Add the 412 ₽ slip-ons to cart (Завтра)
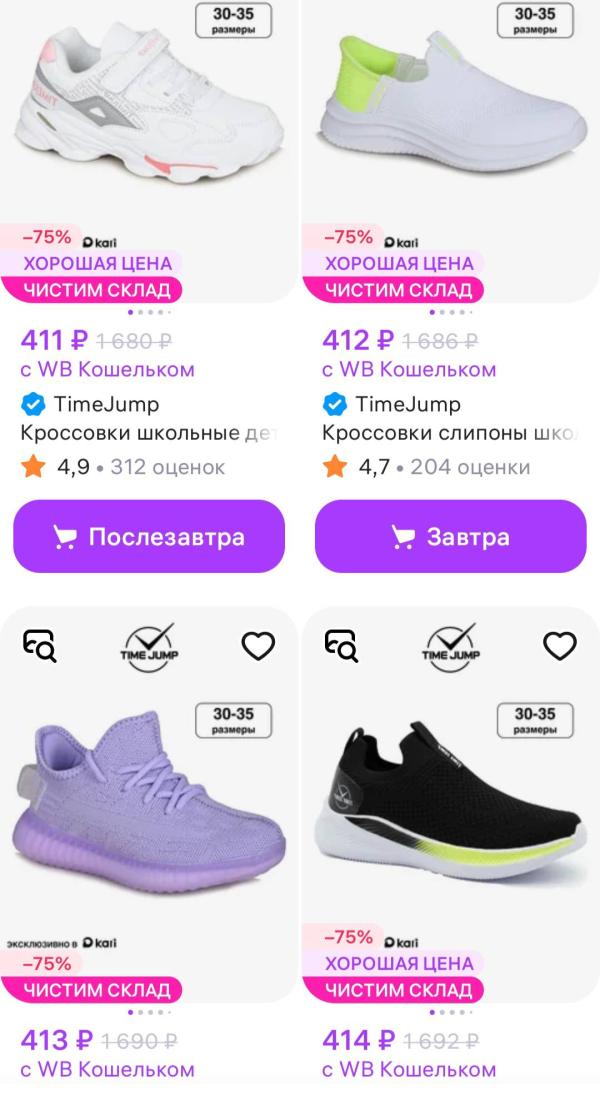Image resolution: width=600 pixels, height=1094 pixels. tap(450, 537)
